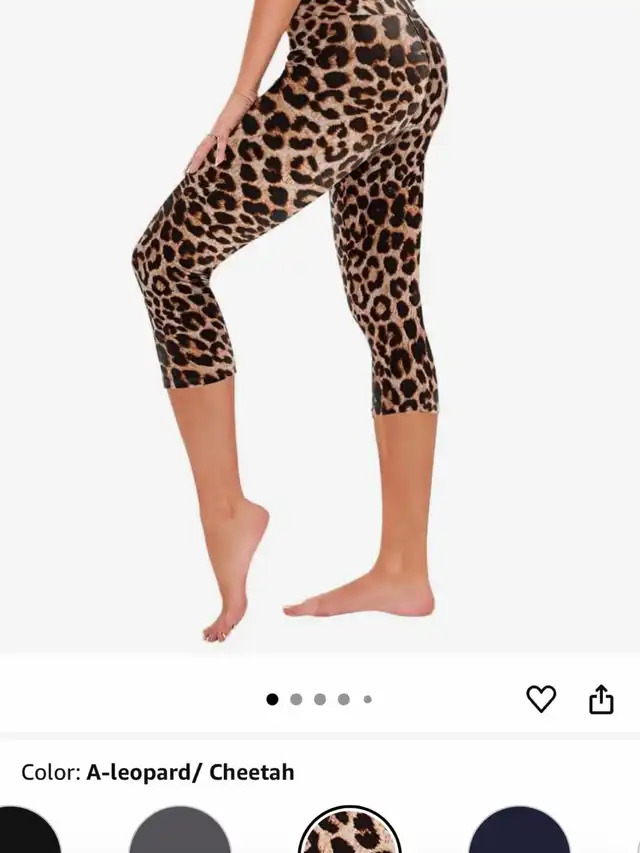Share this product listing
Screen dimensions: 640x853
click(601, 699)
